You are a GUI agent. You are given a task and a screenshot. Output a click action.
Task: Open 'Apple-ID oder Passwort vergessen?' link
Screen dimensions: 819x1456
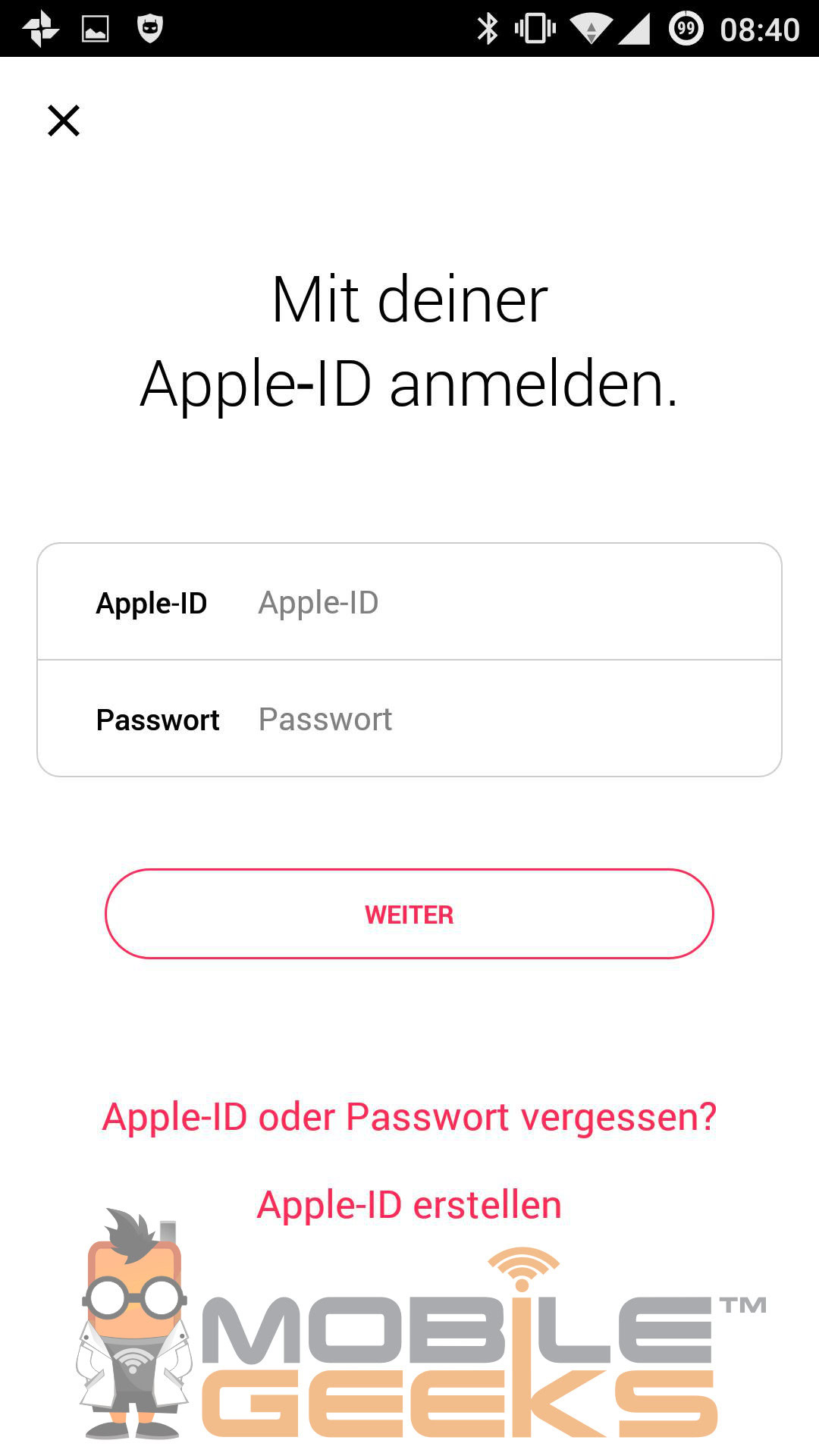[x=409, y=1117]
